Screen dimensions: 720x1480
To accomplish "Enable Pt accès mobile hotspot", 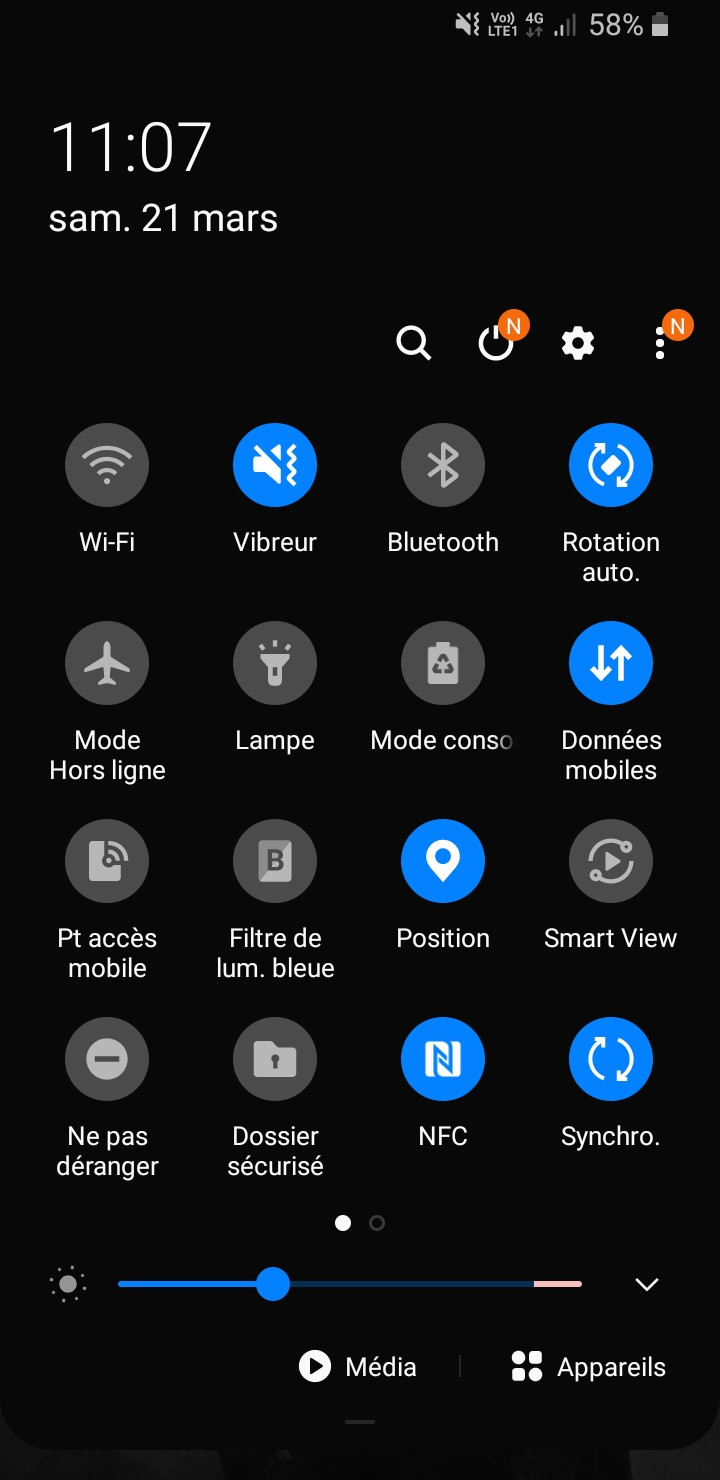I will pos(107,861).
